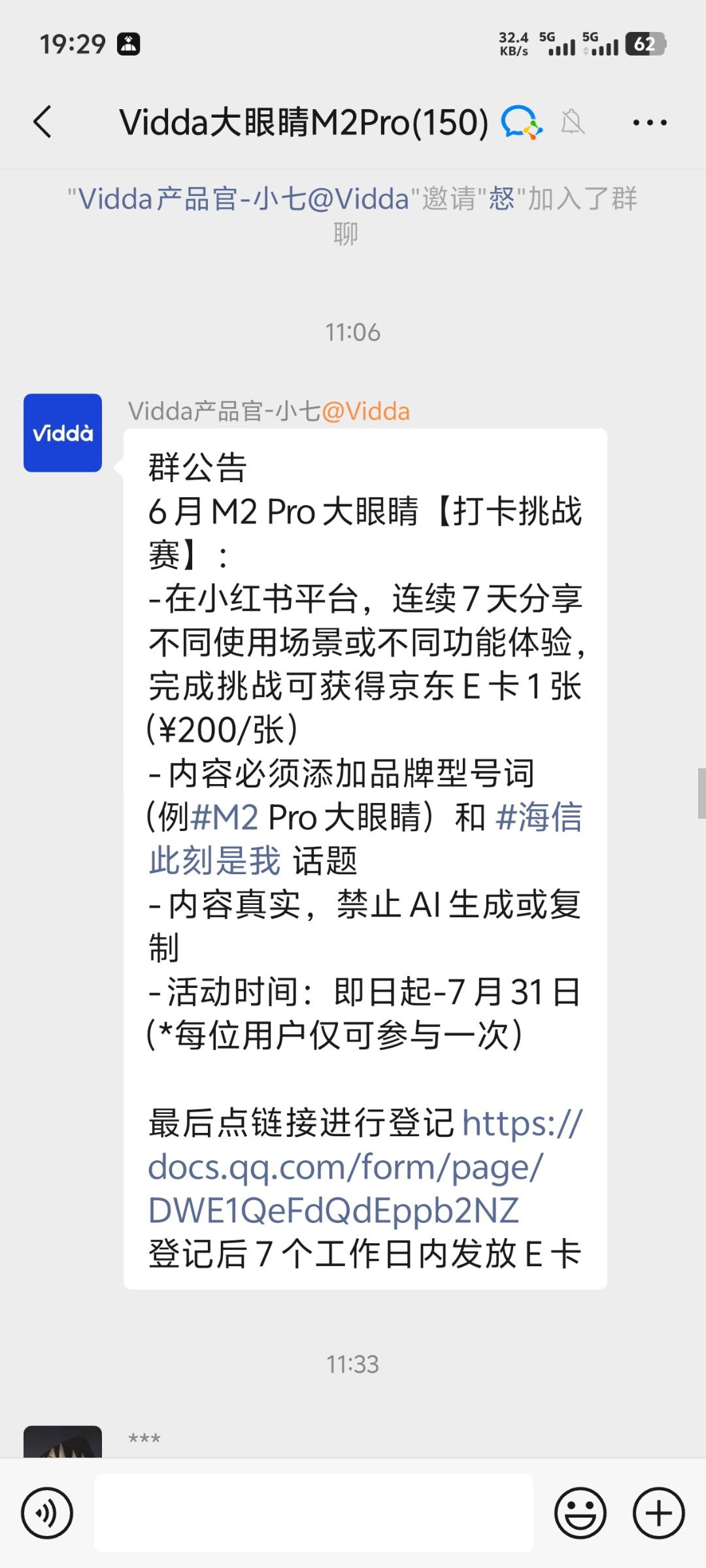Open the plus attachment menu

[659, 1513]
